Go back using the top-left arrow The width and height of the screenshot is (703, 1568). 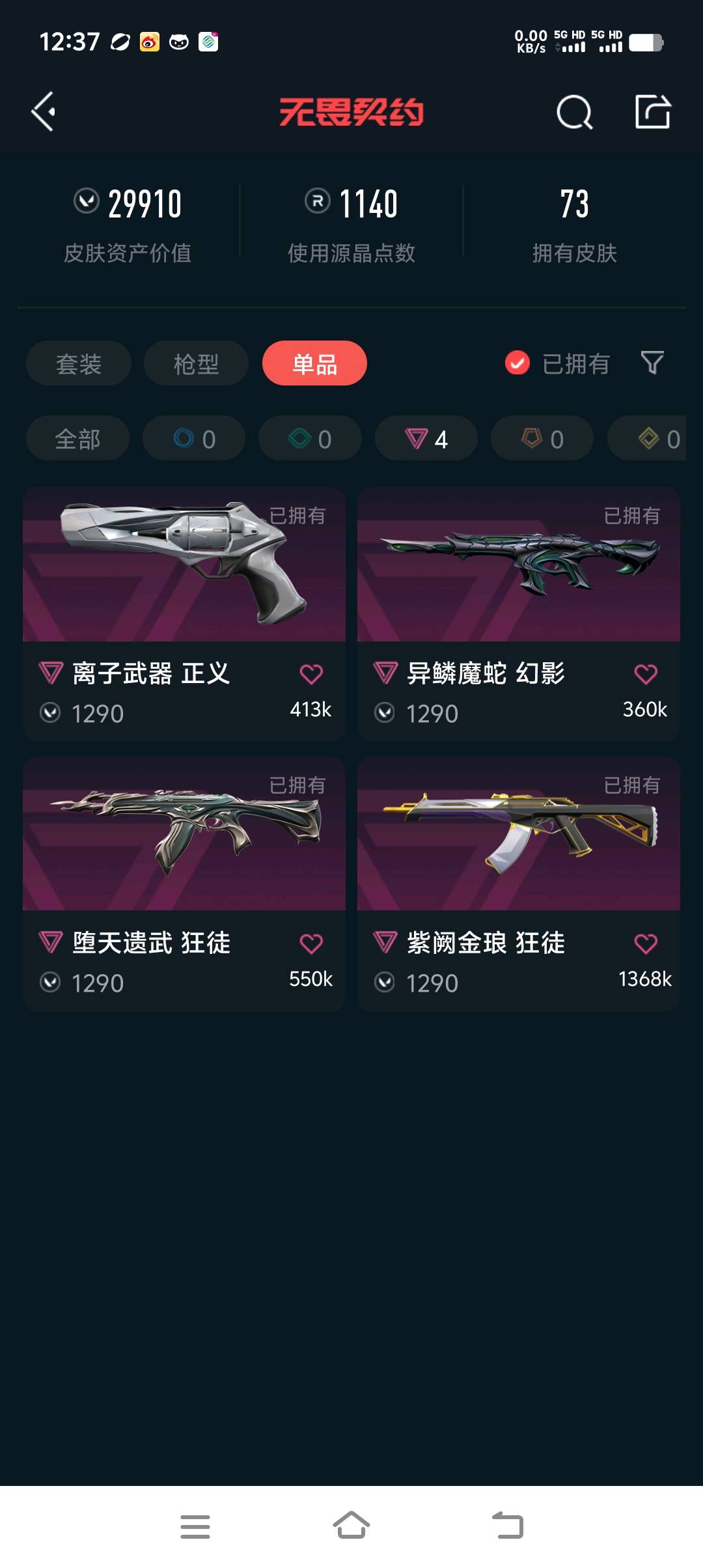click(43, 112)
